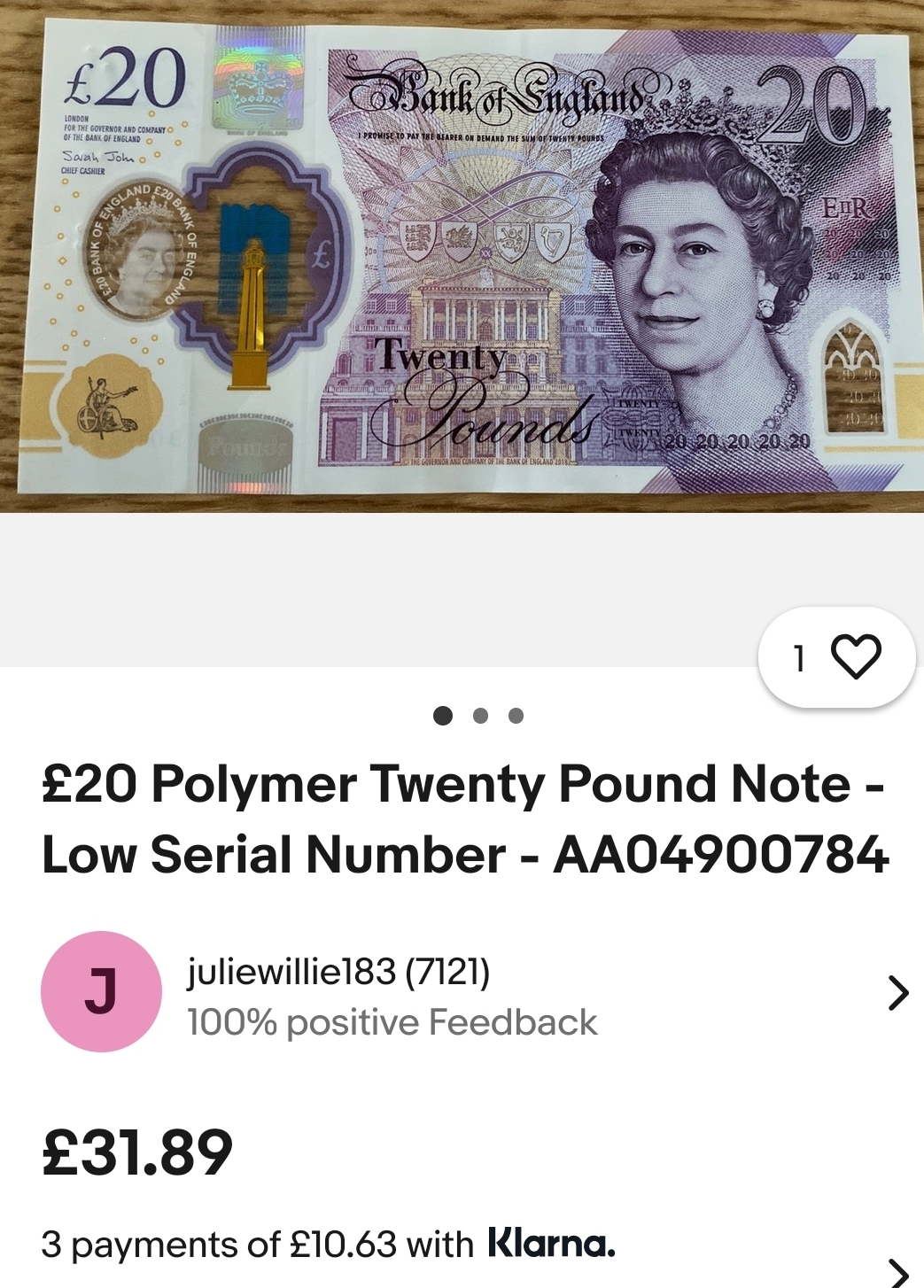
Task: Jump to the second photo dot
Action: [480, 716]
